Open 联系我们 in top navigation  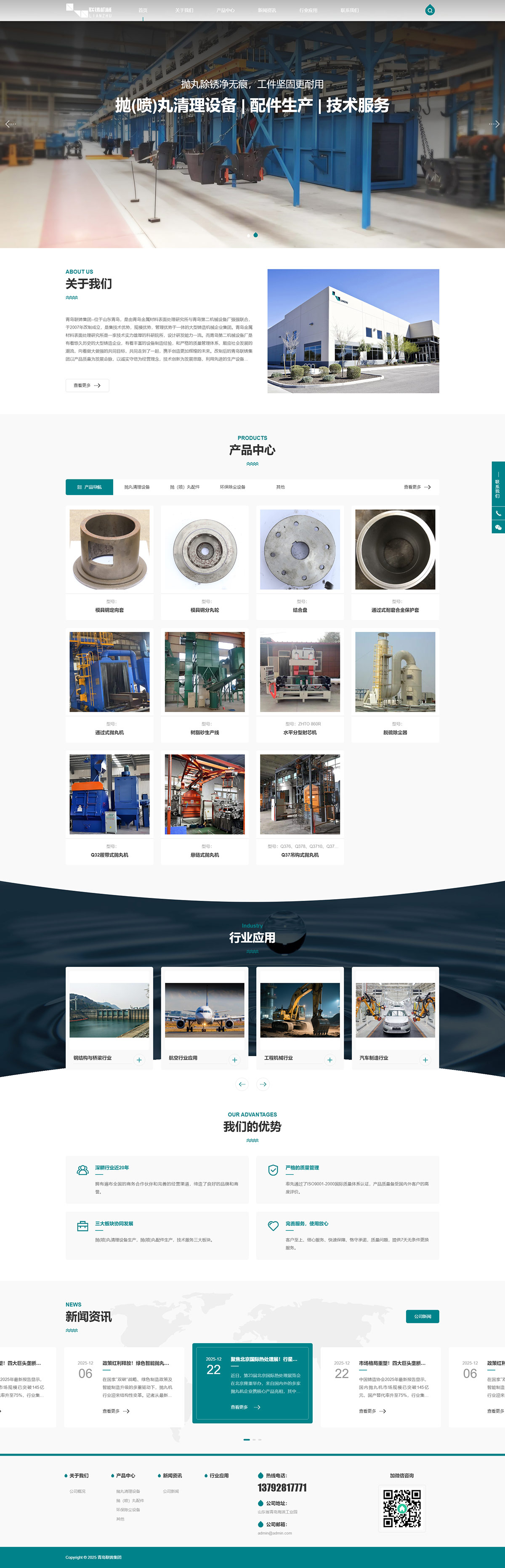[349, 11]
